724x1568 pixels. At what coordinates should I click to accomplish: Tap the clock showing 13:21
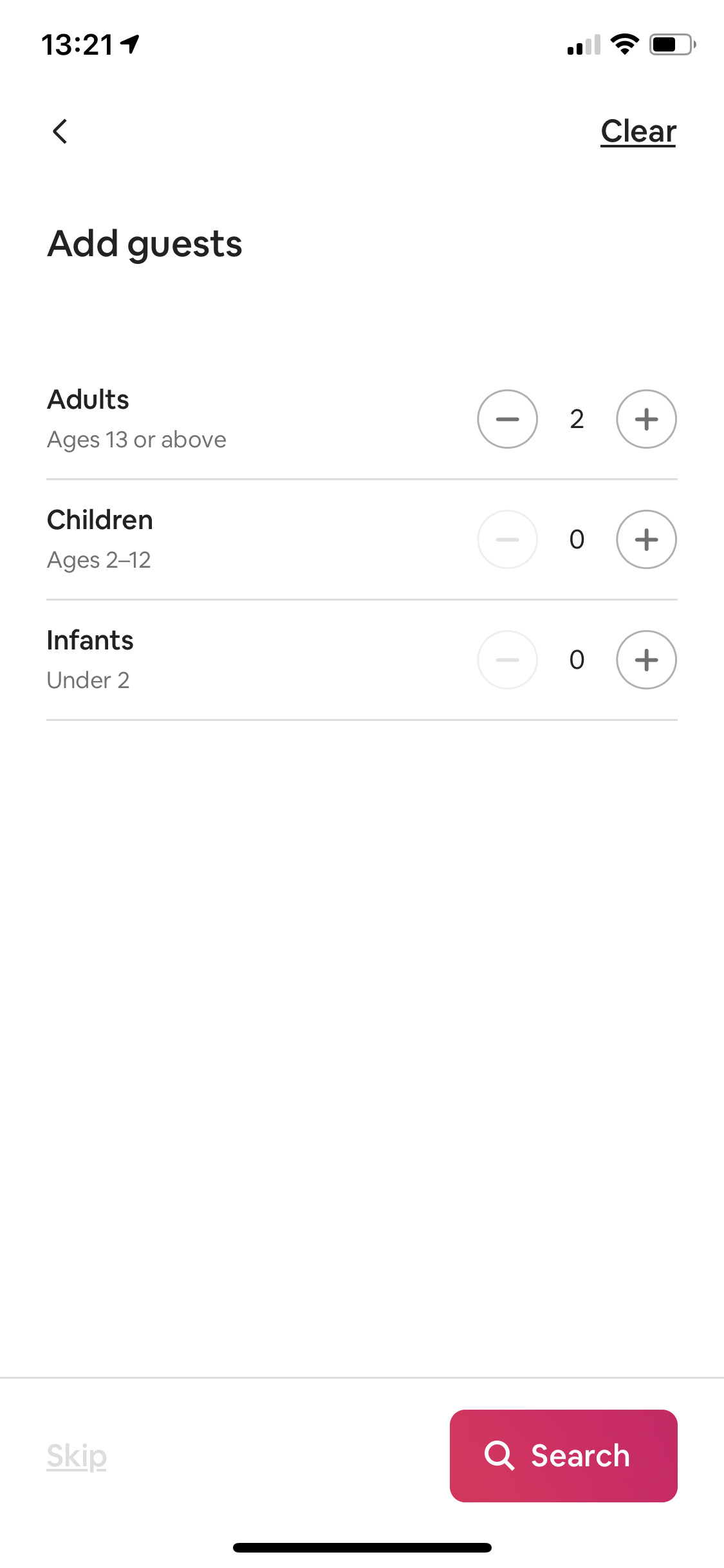[x=77, y=44]
